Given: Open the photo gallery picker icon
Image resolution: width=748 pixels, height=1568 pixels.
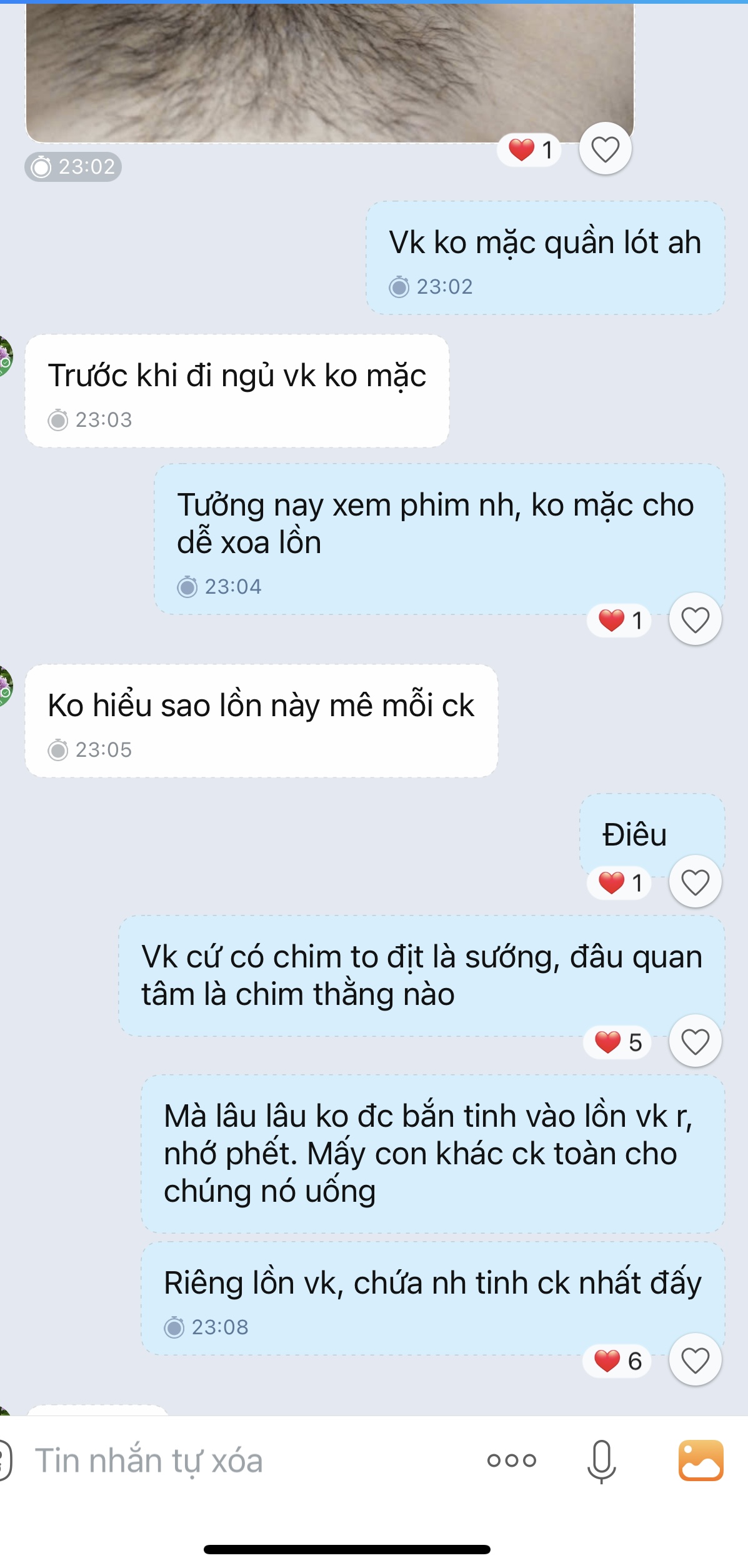Looking at the screenshot, I should pos(701,1461).
